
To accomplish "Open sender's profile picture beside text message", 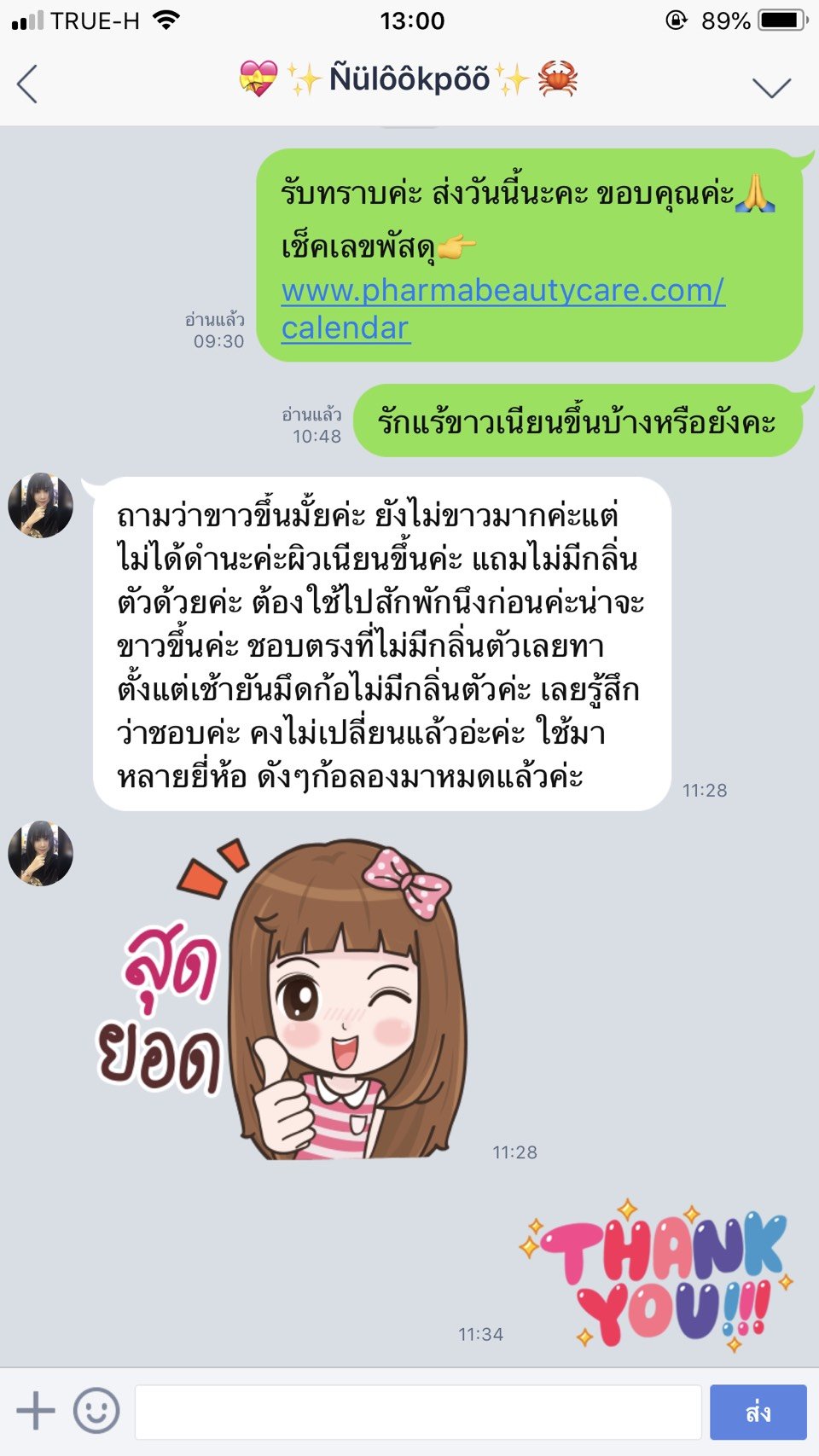I will click(x=40, y=505).
